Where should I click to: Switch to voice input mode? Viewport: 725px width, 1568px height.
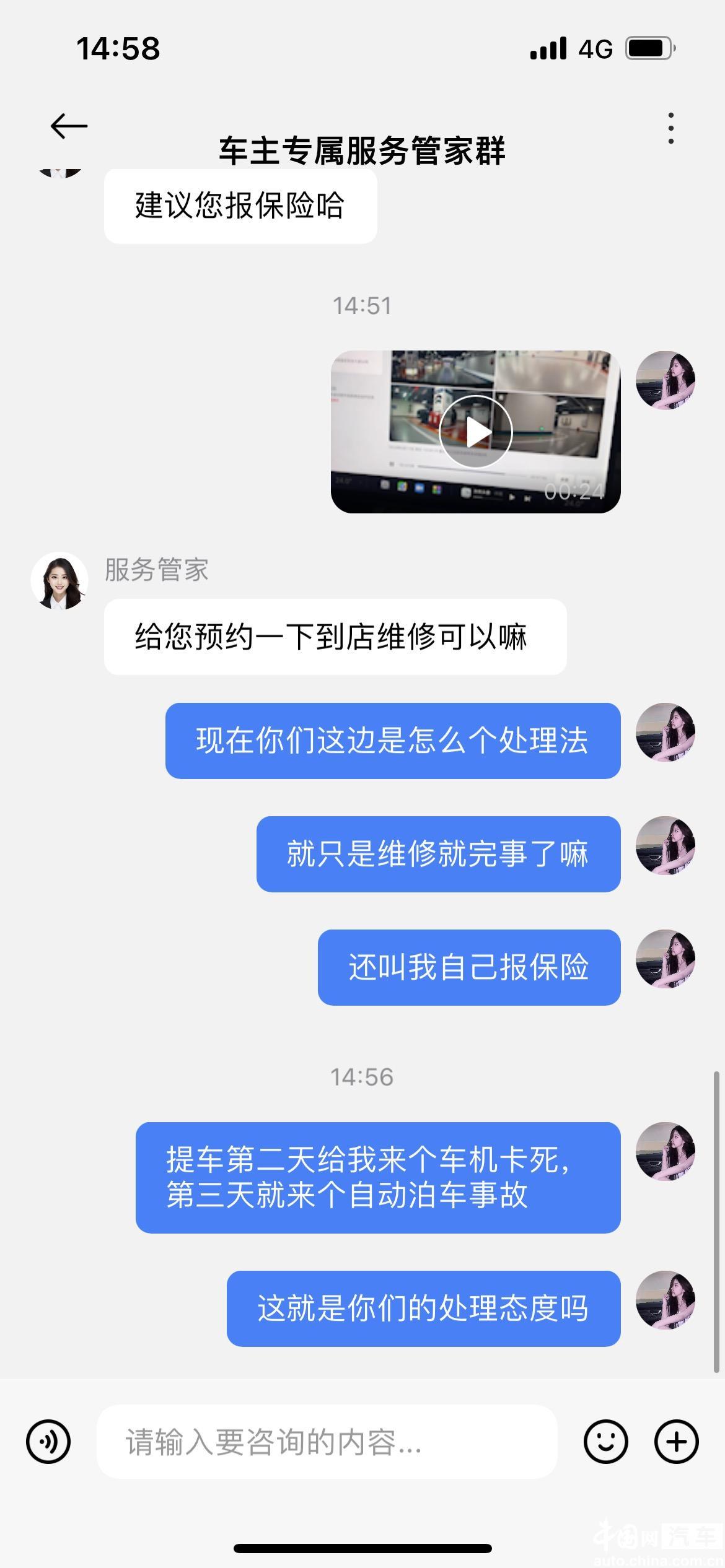[48, 1442]
